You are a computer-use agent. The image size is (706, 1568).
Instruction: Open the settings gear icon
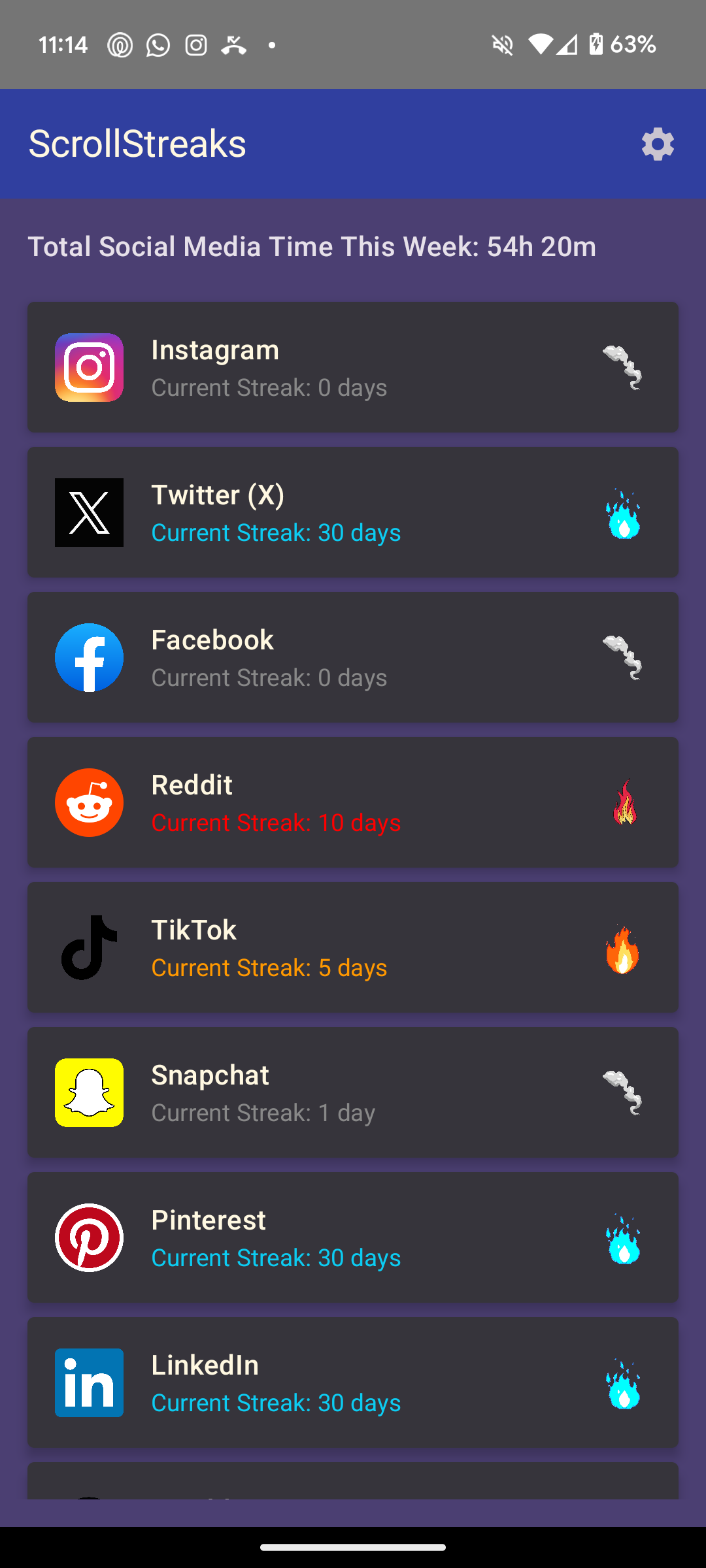pos(658,144)
